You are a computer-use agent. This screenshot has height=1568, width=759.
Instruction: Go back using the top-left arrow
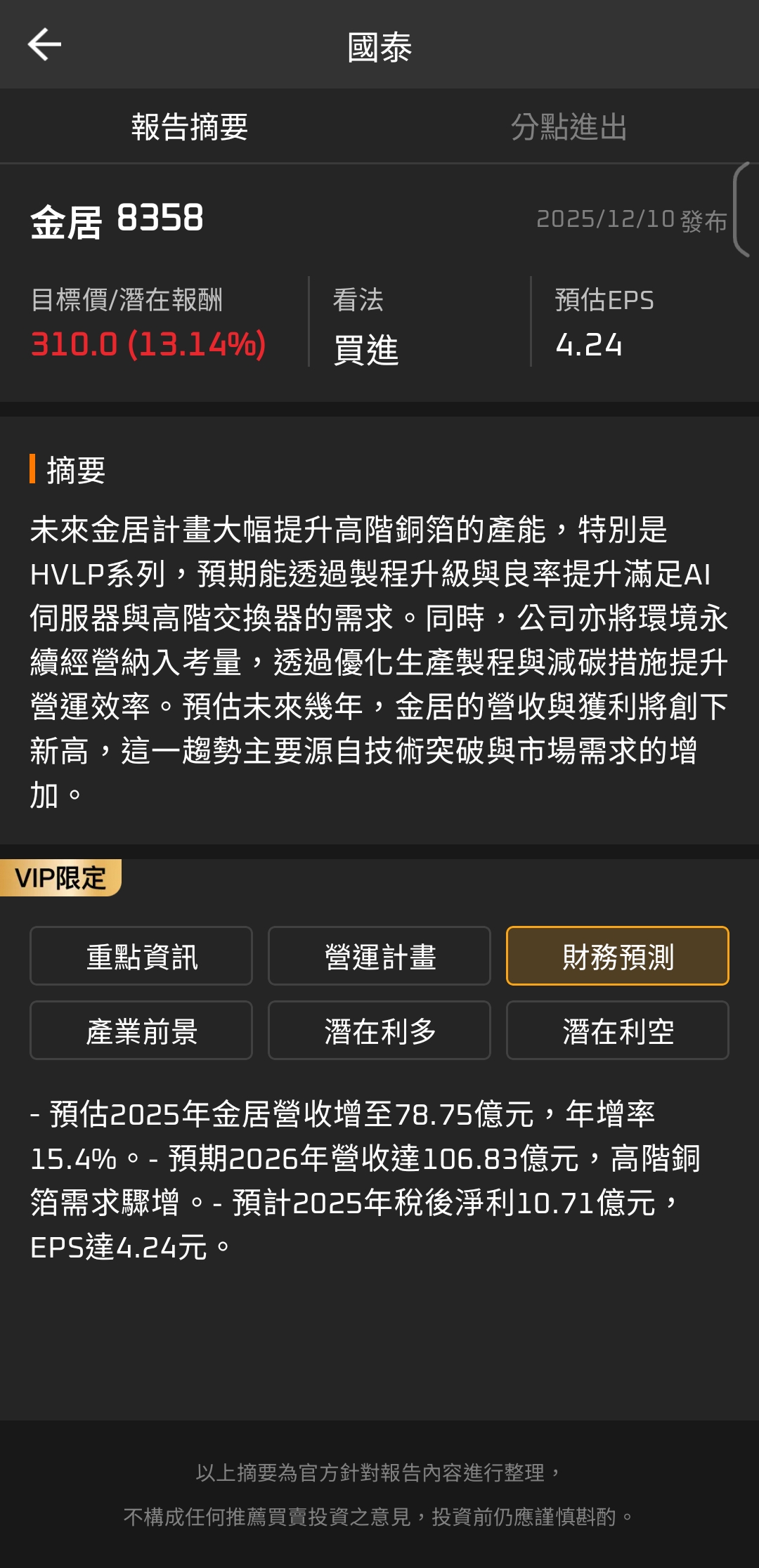(x=44, y=45)
